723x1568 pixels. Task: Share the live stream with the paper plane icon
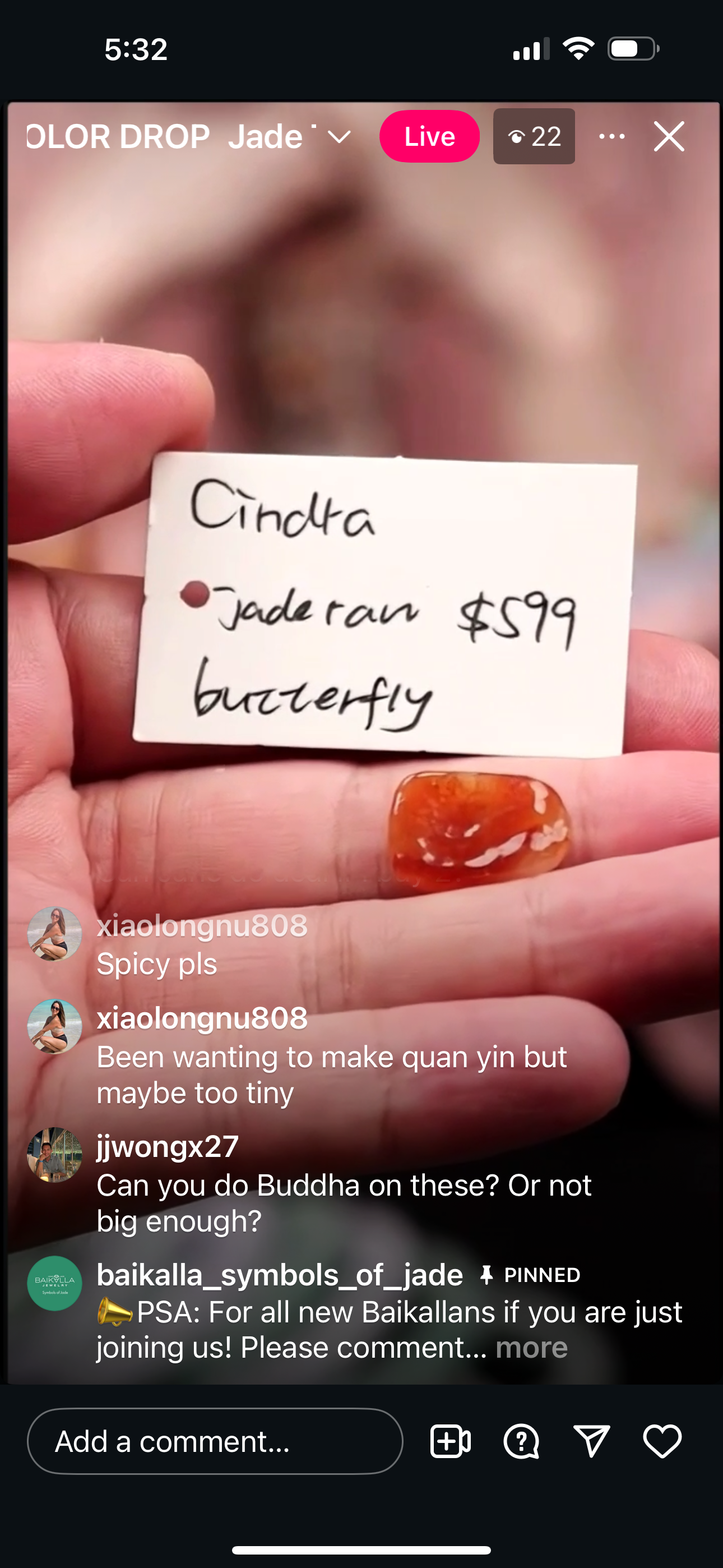point(593,1441)
